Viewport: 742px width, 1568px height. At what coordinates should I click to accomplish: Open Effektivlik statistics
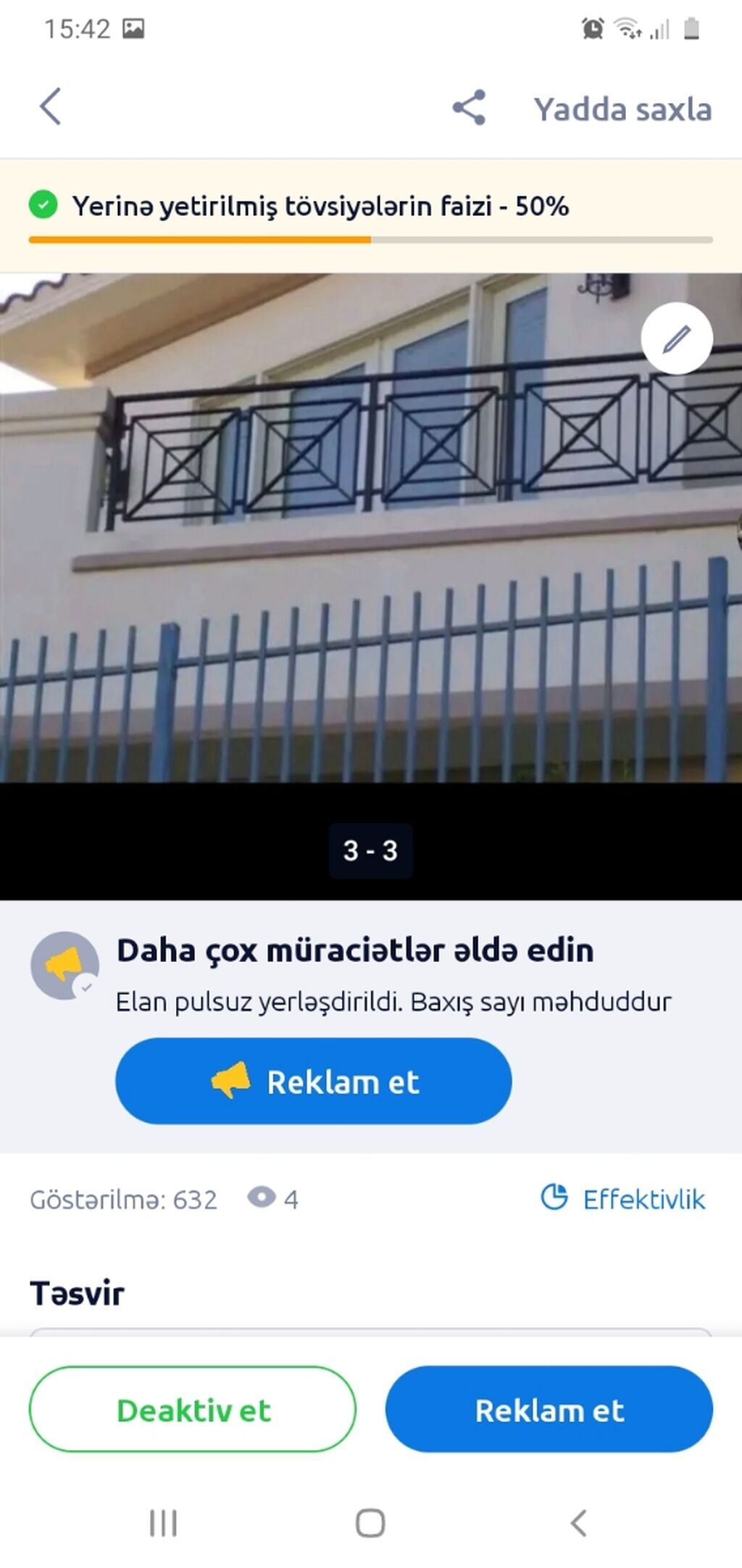623,1199
